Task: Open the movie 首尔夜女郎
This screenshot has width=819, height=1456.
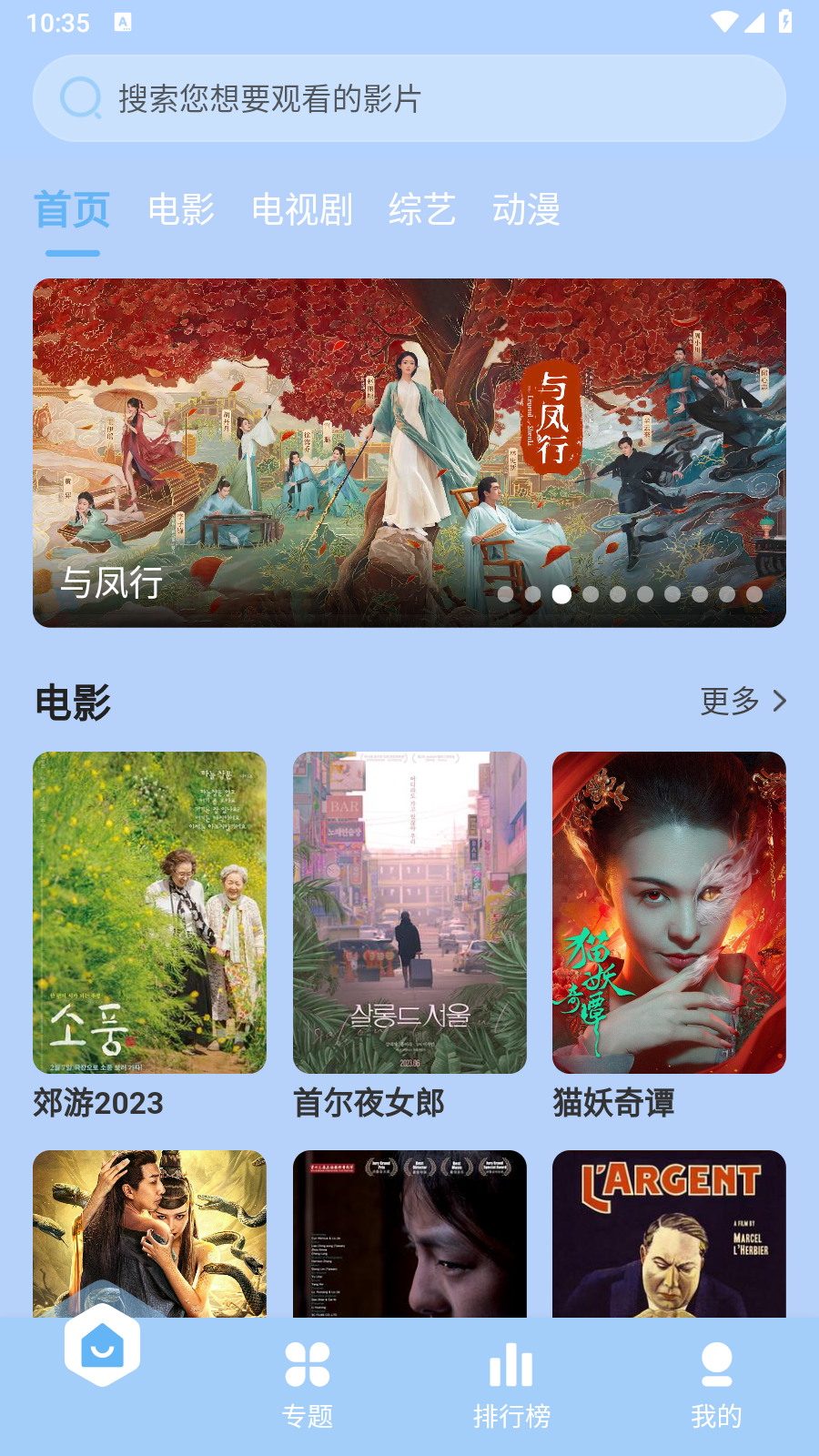Action: pyautogui.click(x=409, y=913)
